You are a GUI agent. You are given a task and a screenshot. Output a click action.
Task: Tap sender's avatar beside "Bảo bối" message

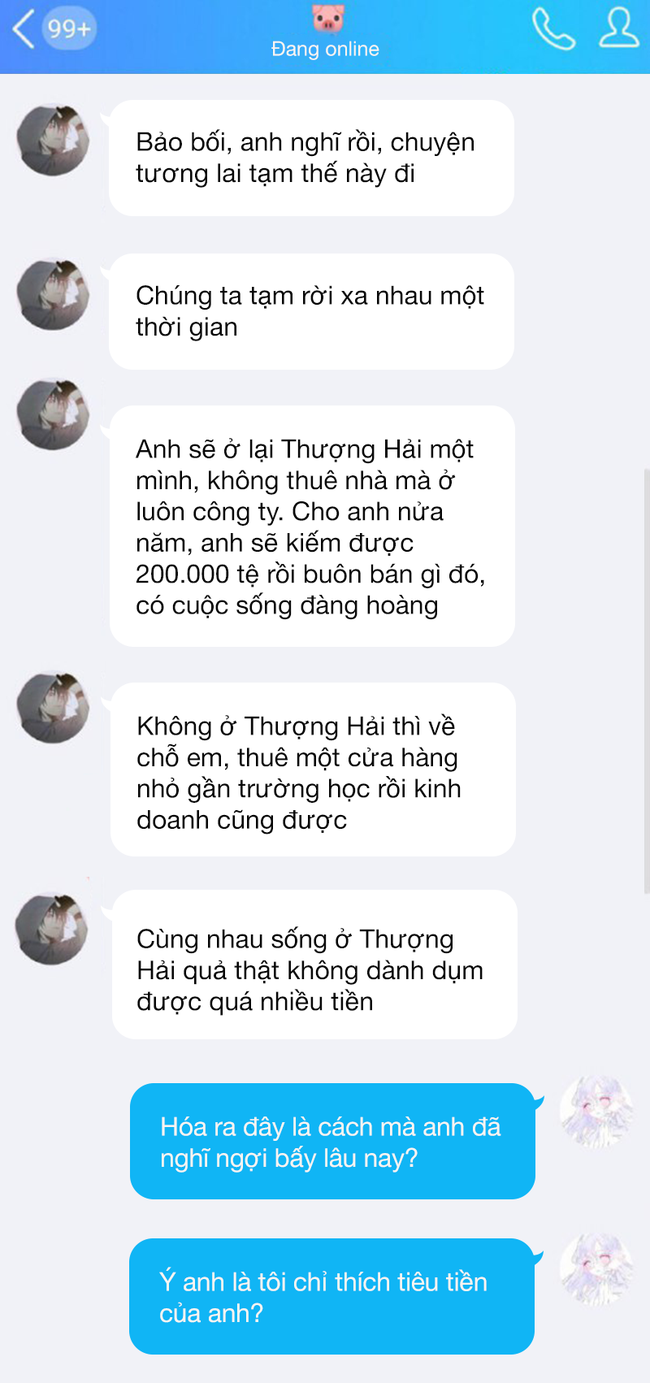coord(53,140)
